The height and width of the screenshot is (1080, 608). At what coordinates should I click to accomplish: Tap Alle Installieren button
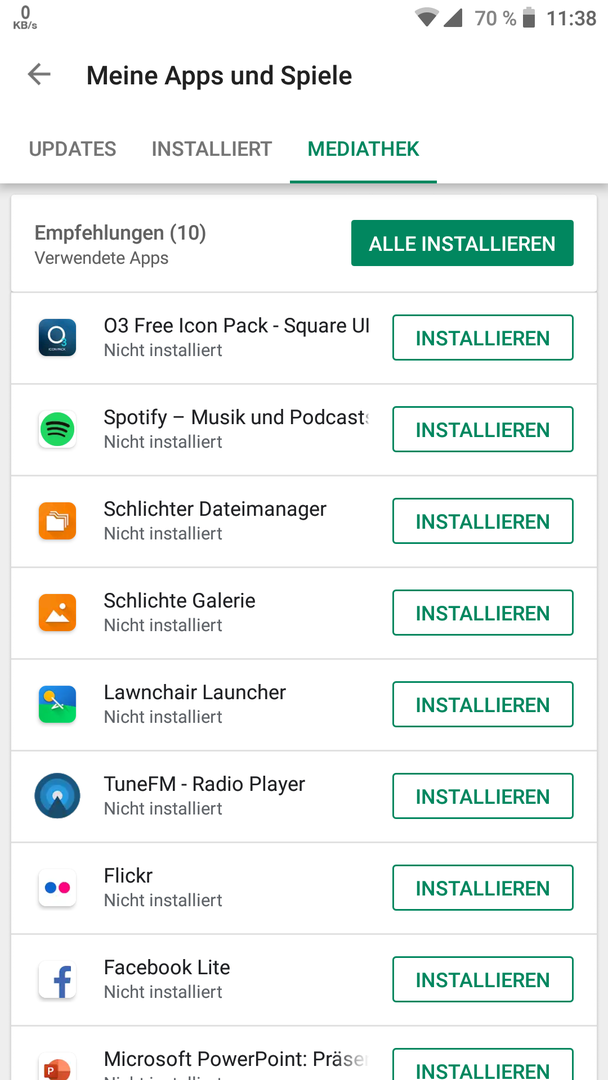[462, 243]
